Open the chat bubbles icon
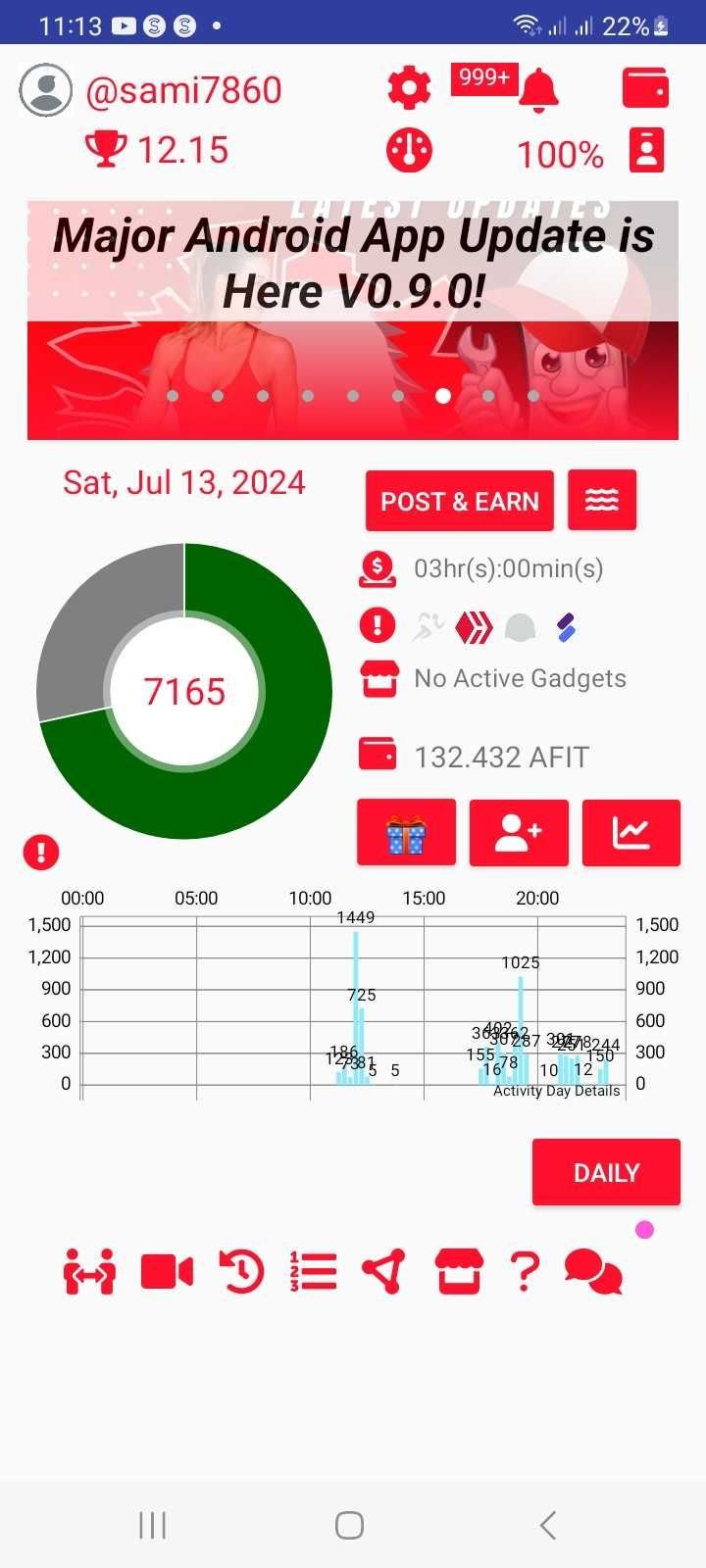 click(x=593, y=1272)
